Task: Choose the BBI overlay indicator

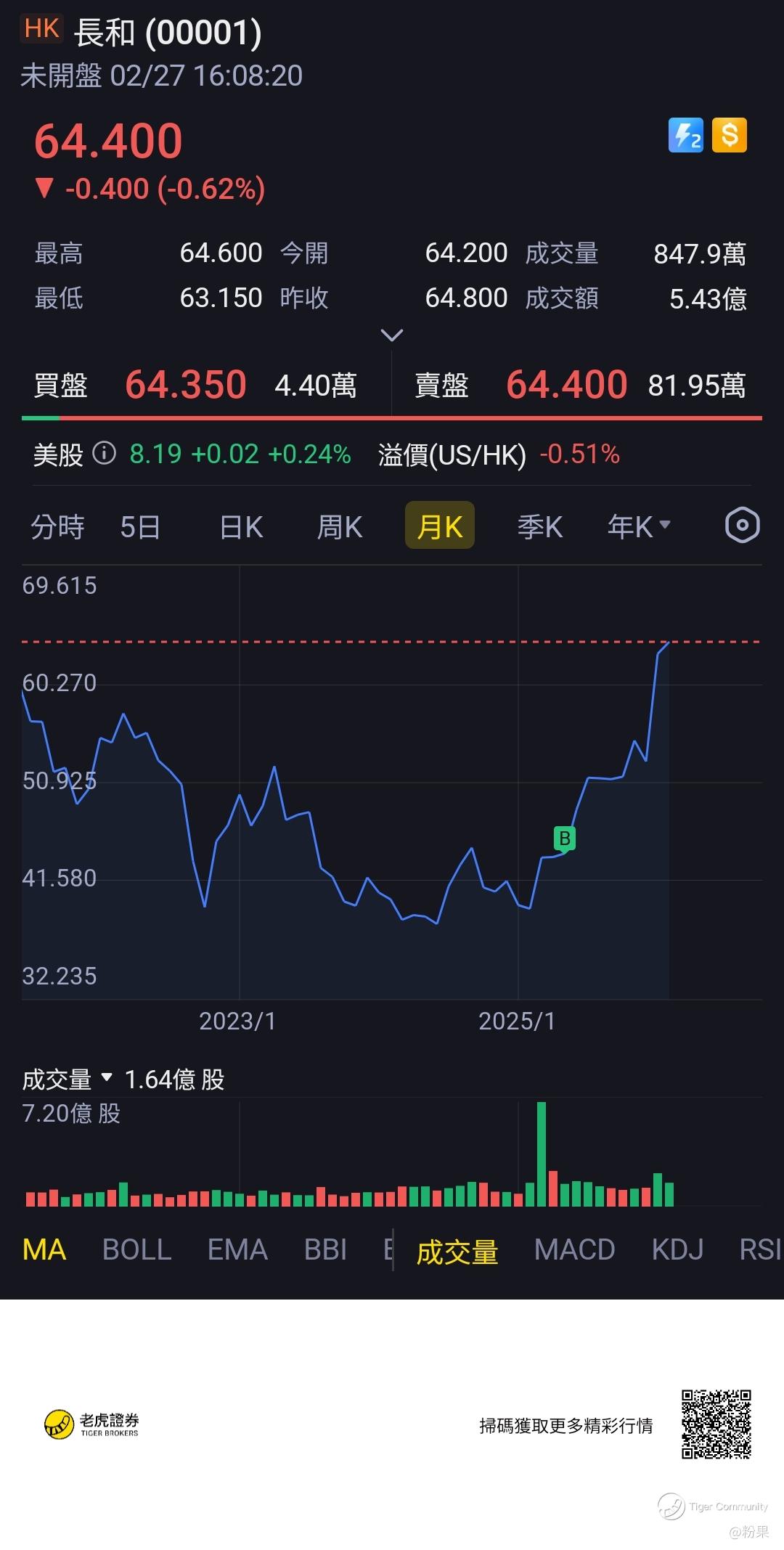Action: 325,1249
